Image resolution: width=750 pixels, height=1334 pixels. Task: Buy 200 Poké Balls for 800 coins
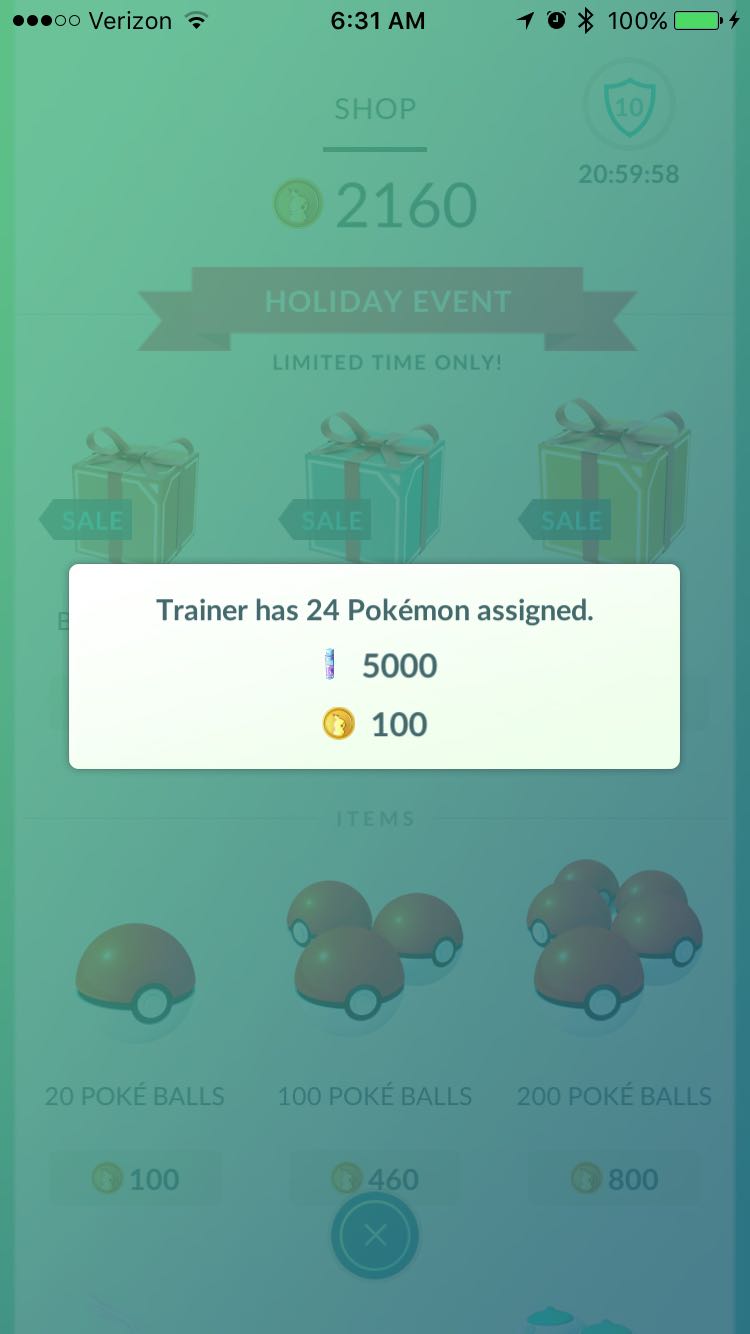tap(614, 1179)
